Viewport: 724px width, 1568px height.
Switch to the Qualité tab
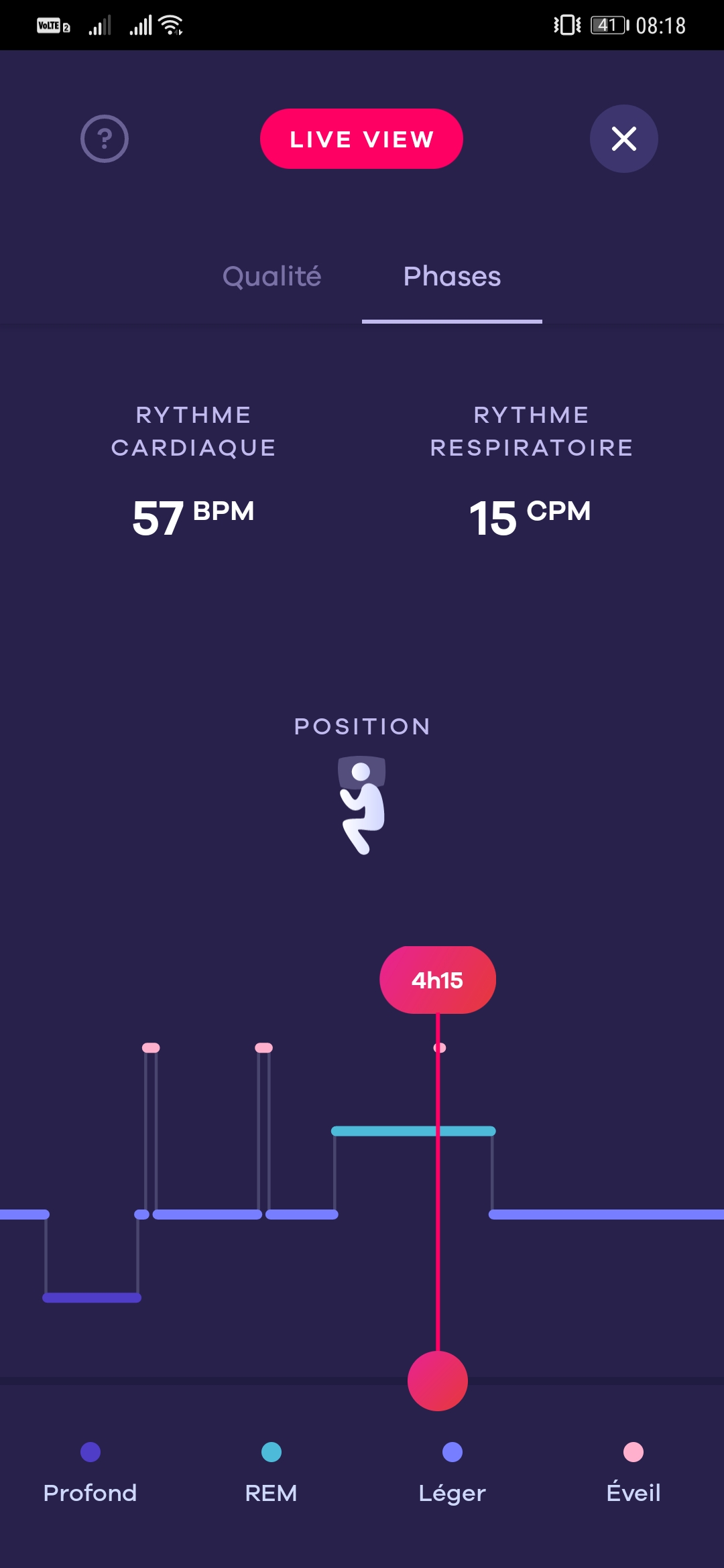pos(272,276)
